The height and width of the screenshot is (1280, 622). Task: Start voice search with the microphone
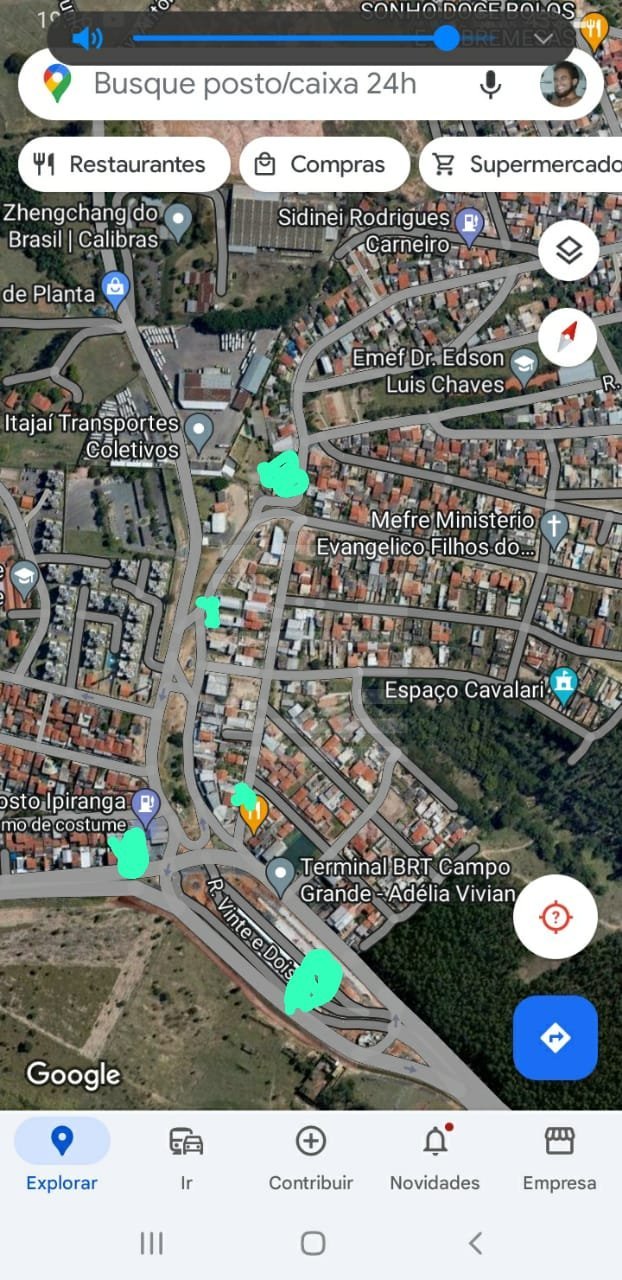490,84
